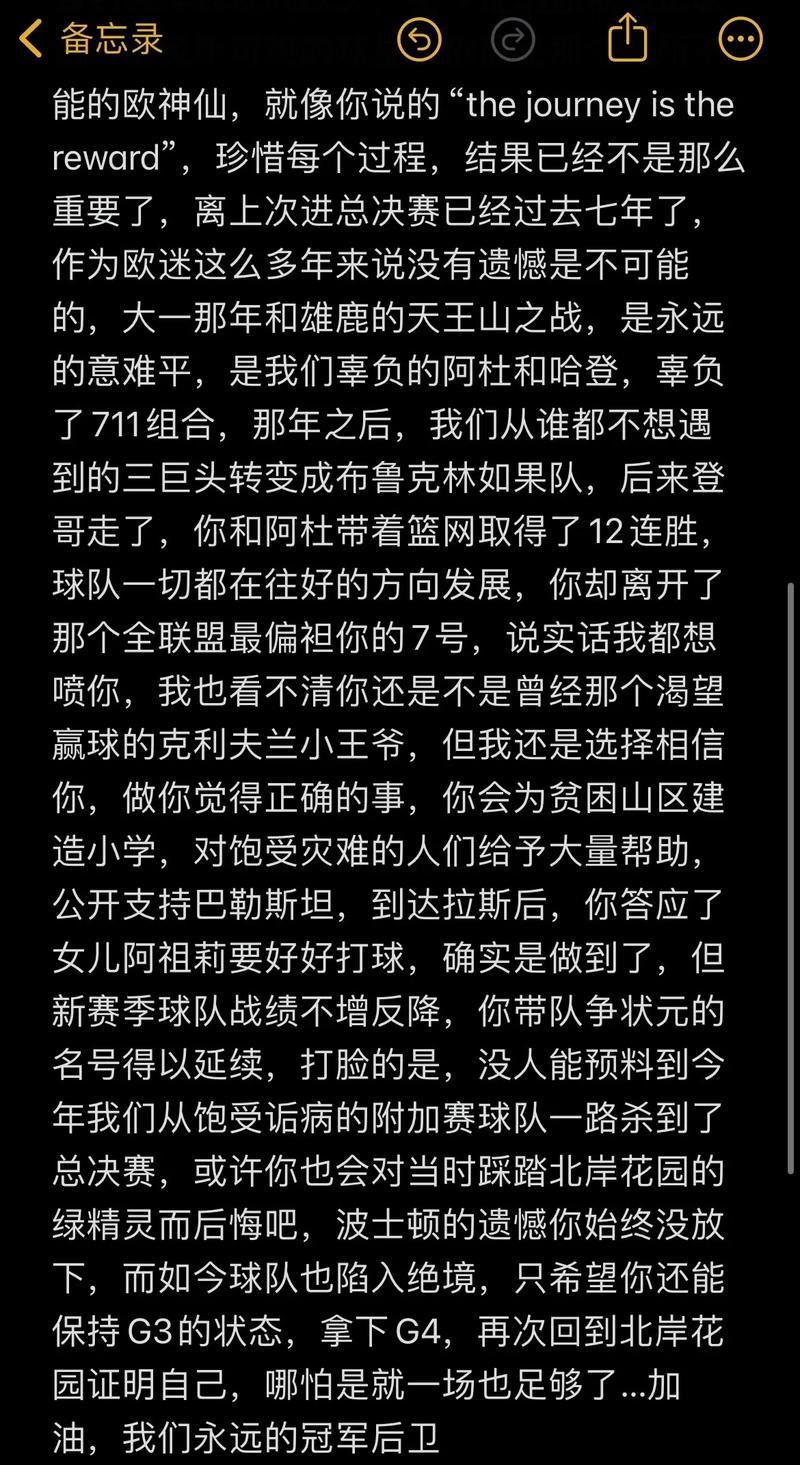Viewport: 800px width, 1465px height.
Task: Go back to 备忘录 notes list
Action: pos(90,40)
